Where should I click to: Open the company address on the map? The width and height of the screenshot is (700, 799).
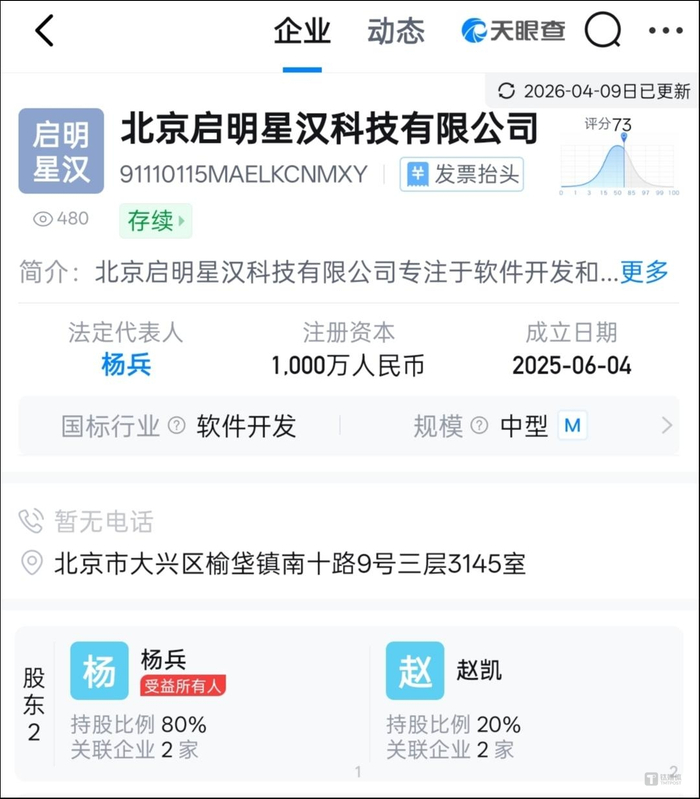tap(289, 564)
